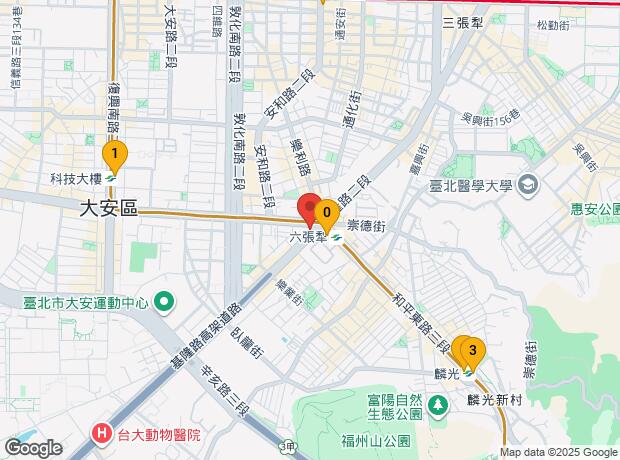This screenshot has height=460, width=620.
Task: Open the 台大動物醫院 hospital icon
Action: 100,435
